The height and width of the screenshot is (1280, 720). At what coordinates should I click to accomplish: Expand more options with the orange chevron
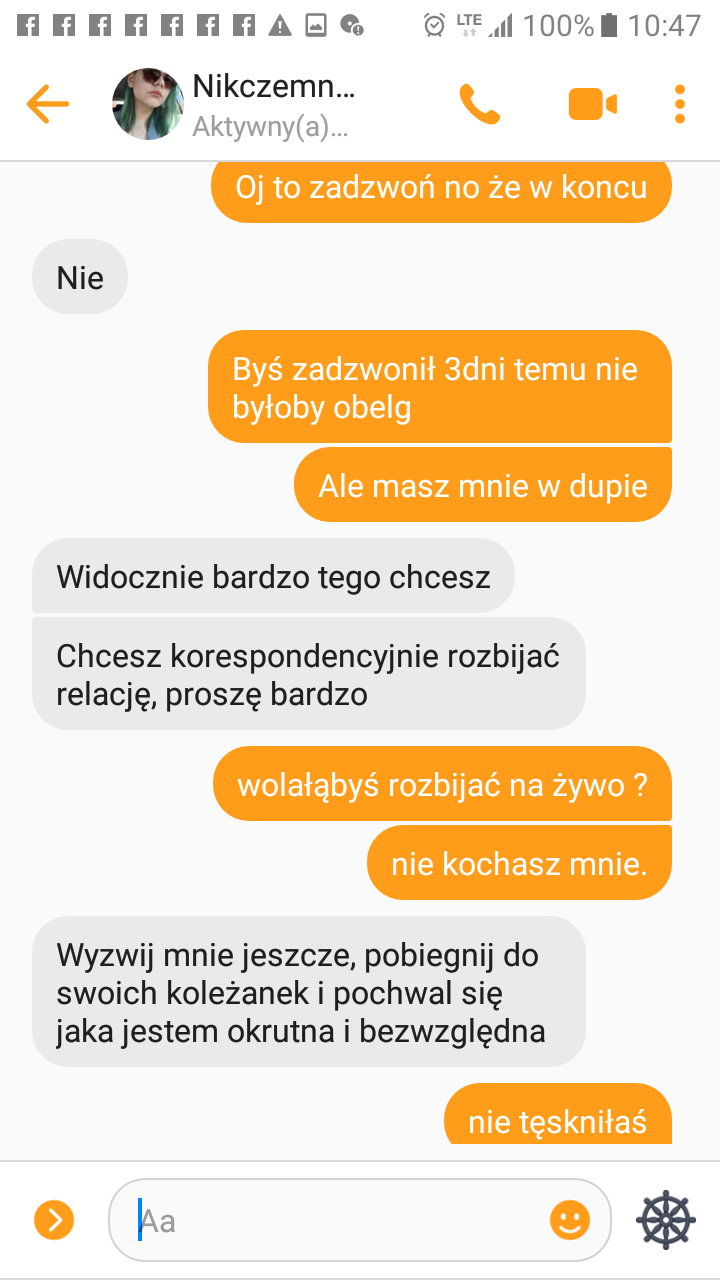pyautogui.click(x=54, y=1220)
